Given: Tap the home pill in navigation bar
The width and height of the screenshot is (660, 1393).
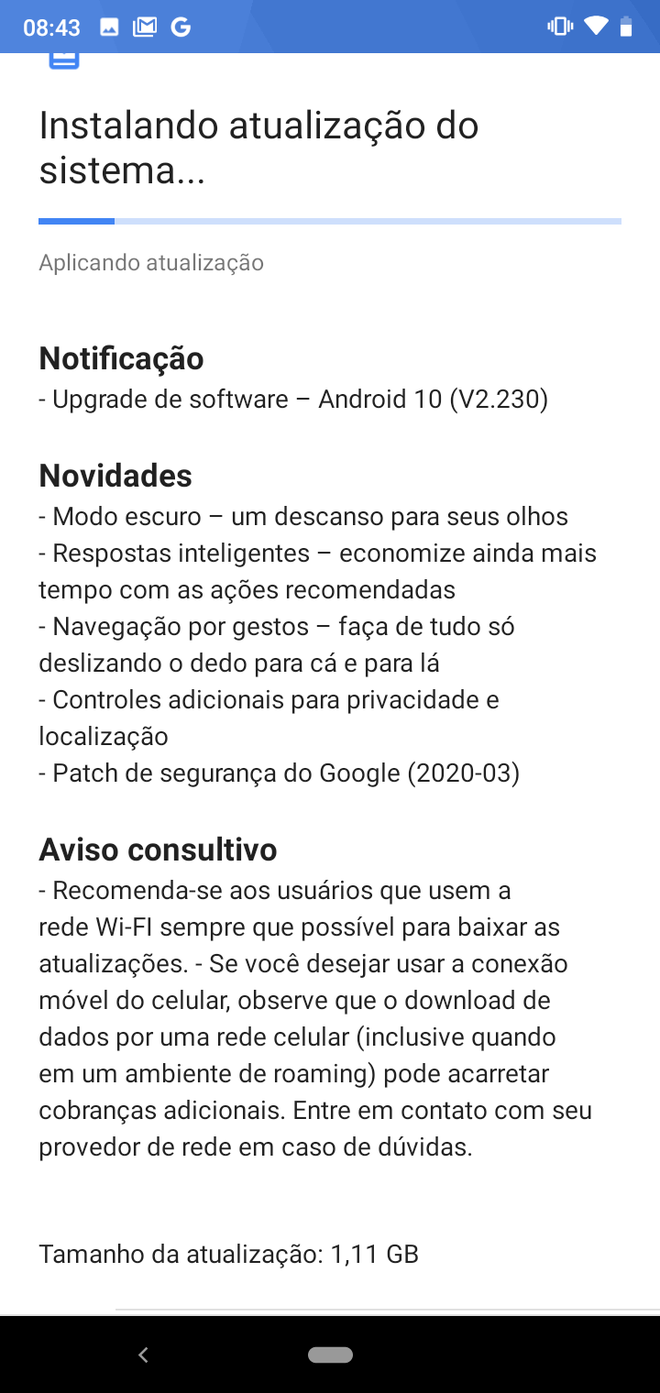Looking at the screenshot, I should [x=330, y=1355].
